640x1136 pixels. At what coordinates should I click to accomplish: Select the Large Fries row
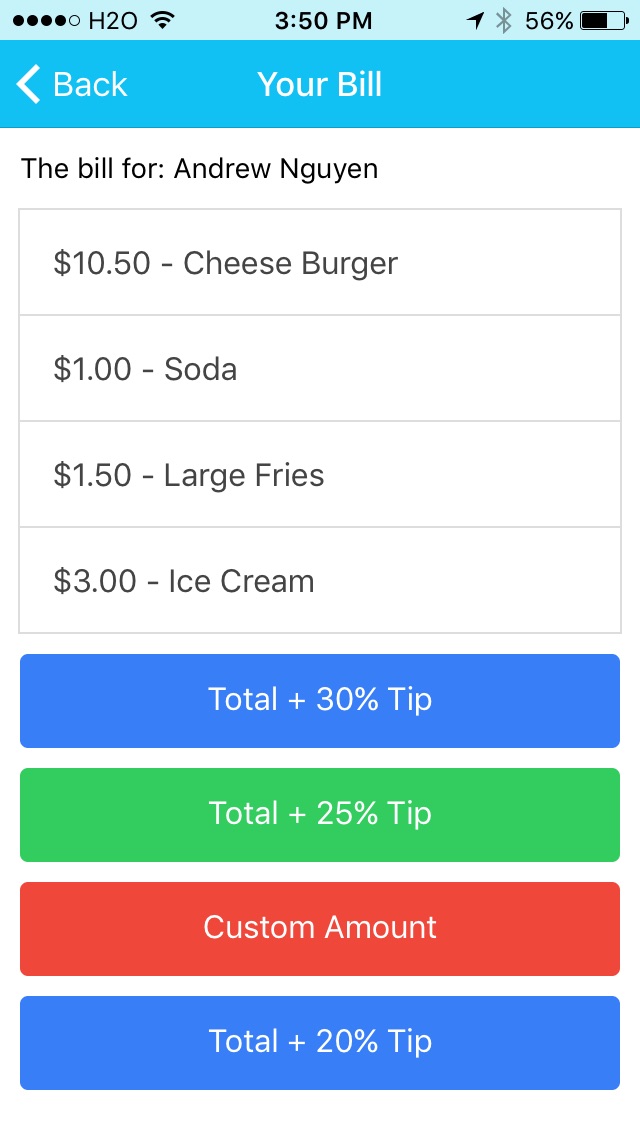coord(320,475)
